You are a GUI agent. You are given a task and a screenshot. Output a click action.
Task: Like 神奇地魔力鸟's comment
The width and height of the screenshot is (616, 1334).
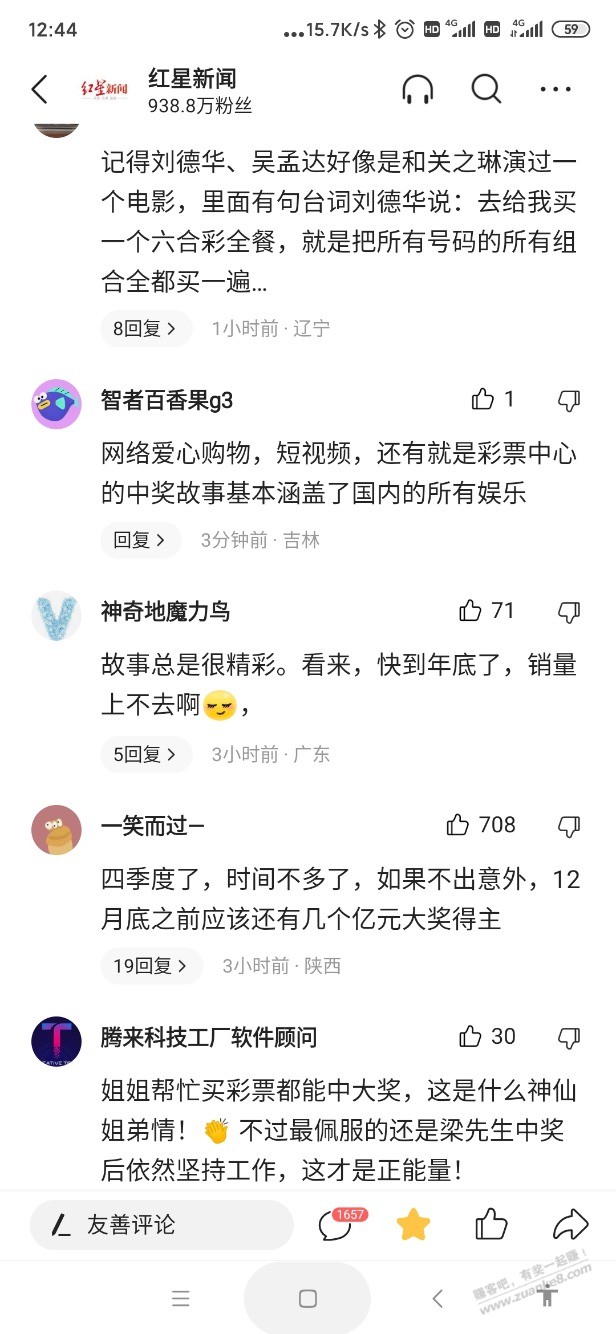click(471, 611)
